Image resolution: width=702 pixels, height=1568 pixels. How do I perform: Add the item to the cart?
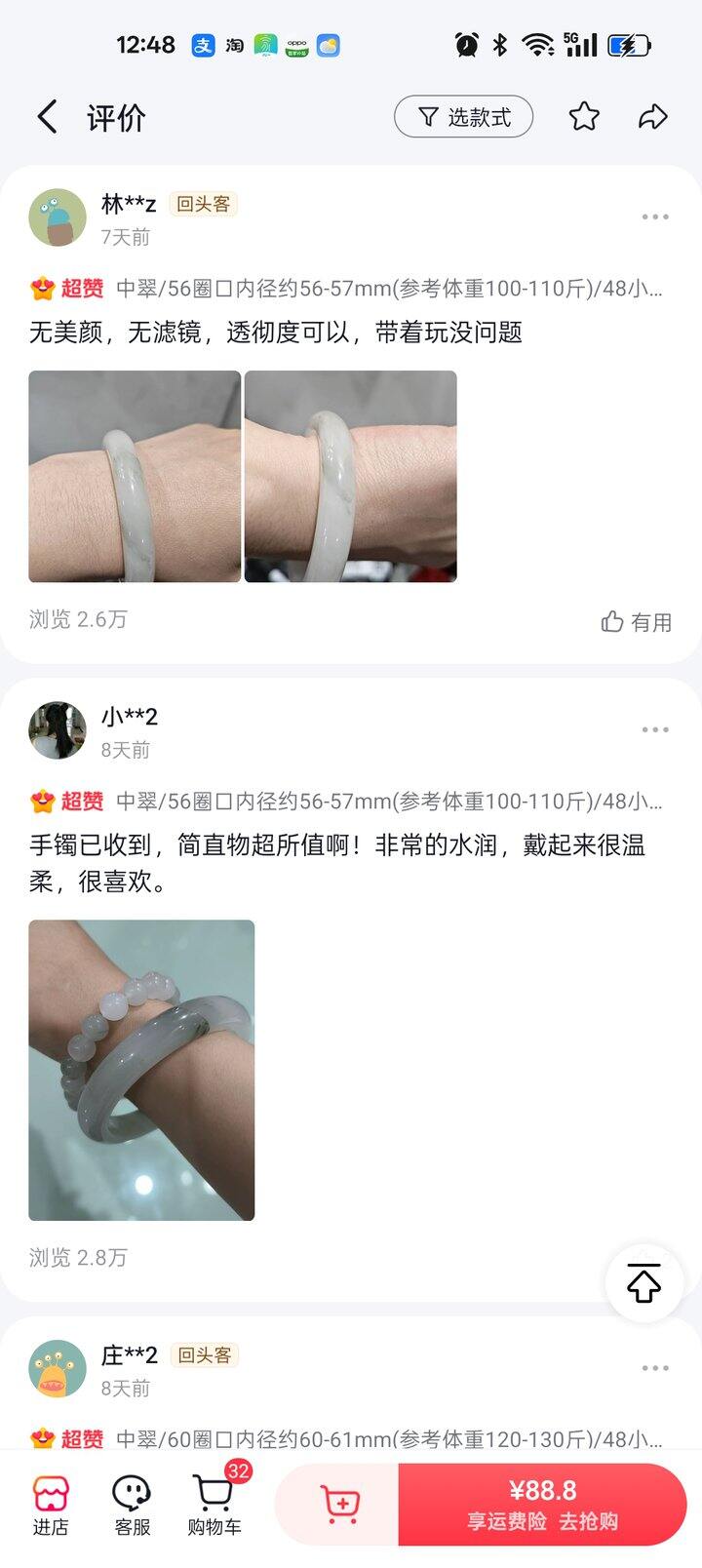coord(340,1505)
